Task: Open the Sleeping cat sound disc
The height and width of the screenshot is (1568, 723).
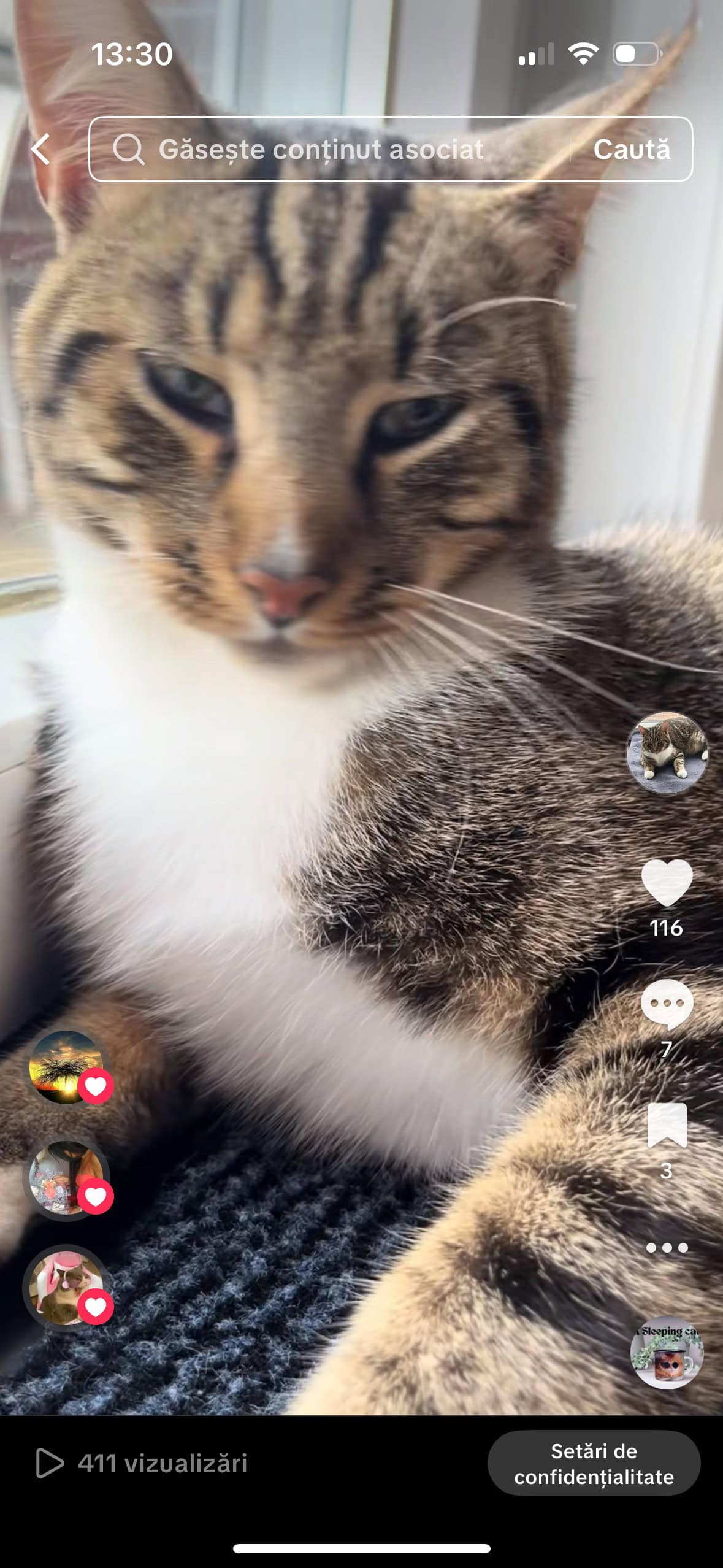Action: [667, 1353]
